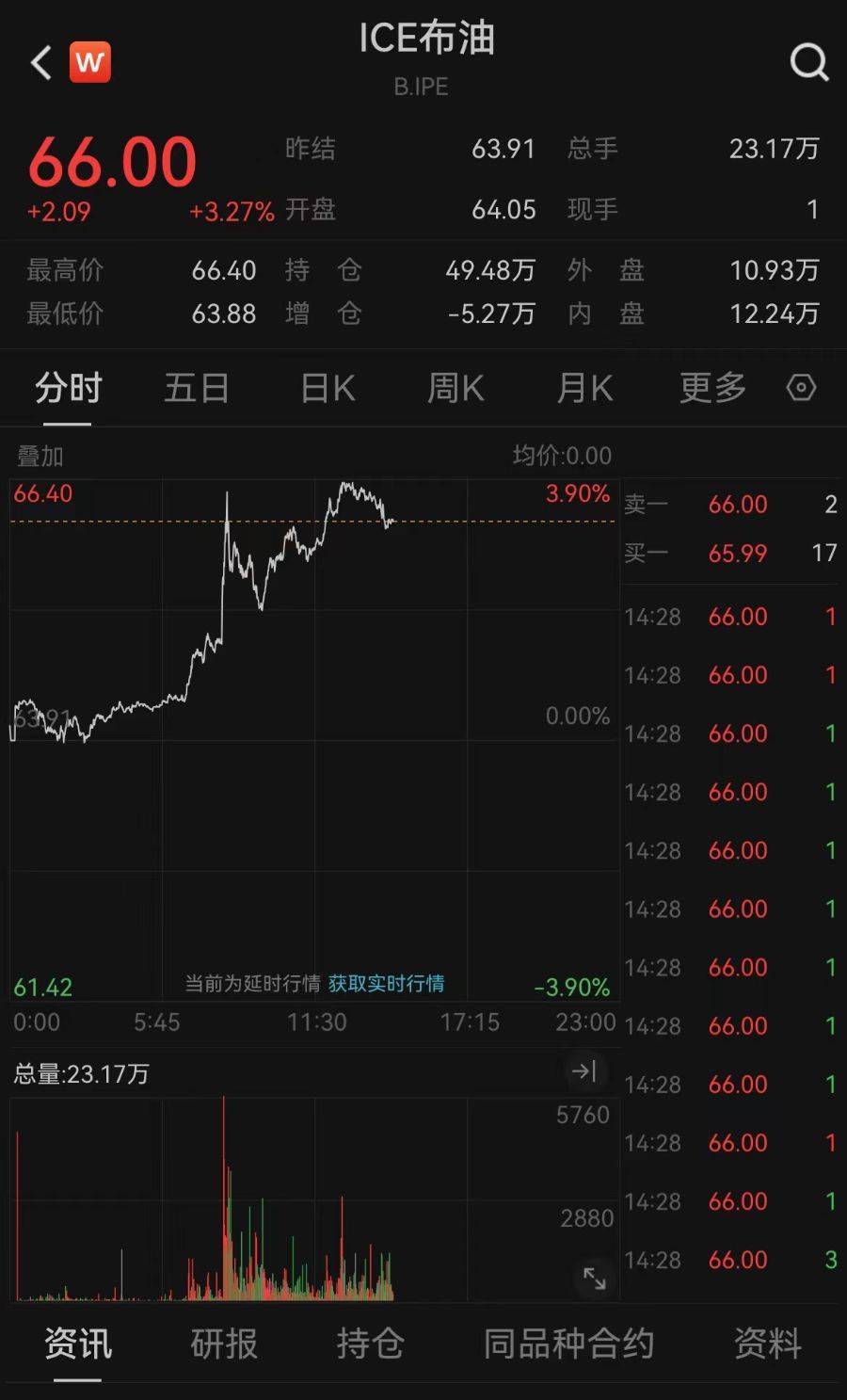Switch to the 资讯 tab
The width and height of the screenshot is (847, 1400).
pos(77,1344)
